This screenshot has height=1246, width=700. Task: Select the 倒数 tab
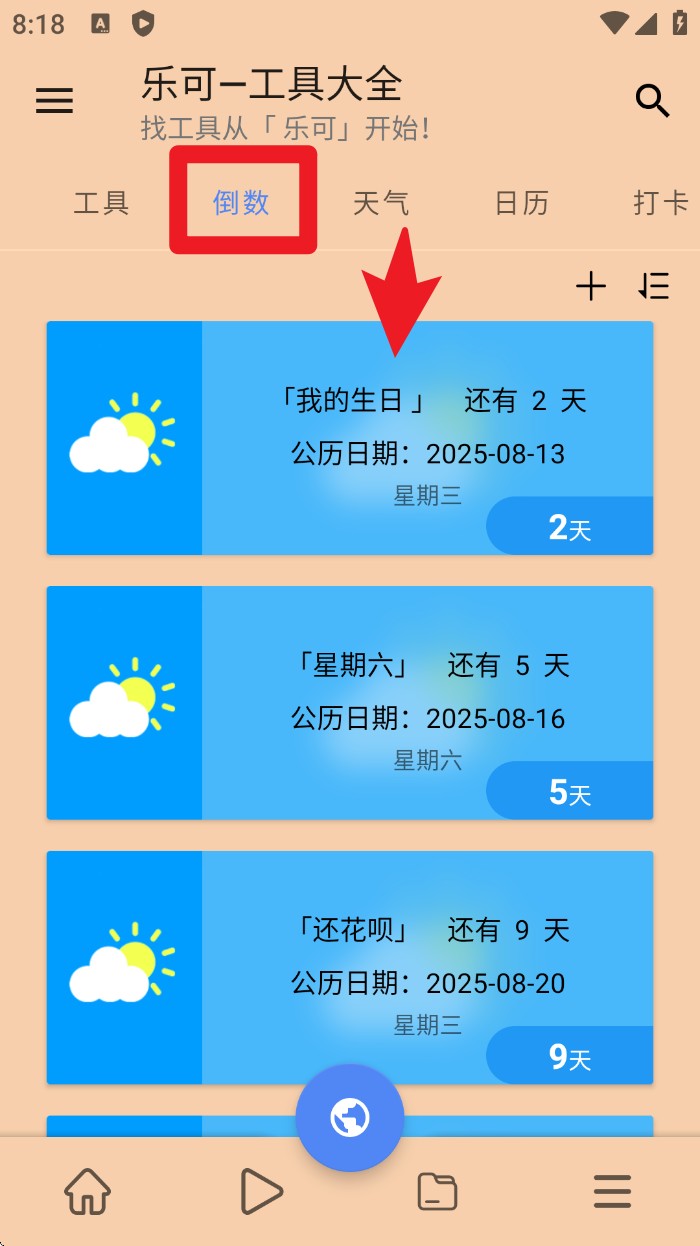pyautogui.click(x=241, y=203)
